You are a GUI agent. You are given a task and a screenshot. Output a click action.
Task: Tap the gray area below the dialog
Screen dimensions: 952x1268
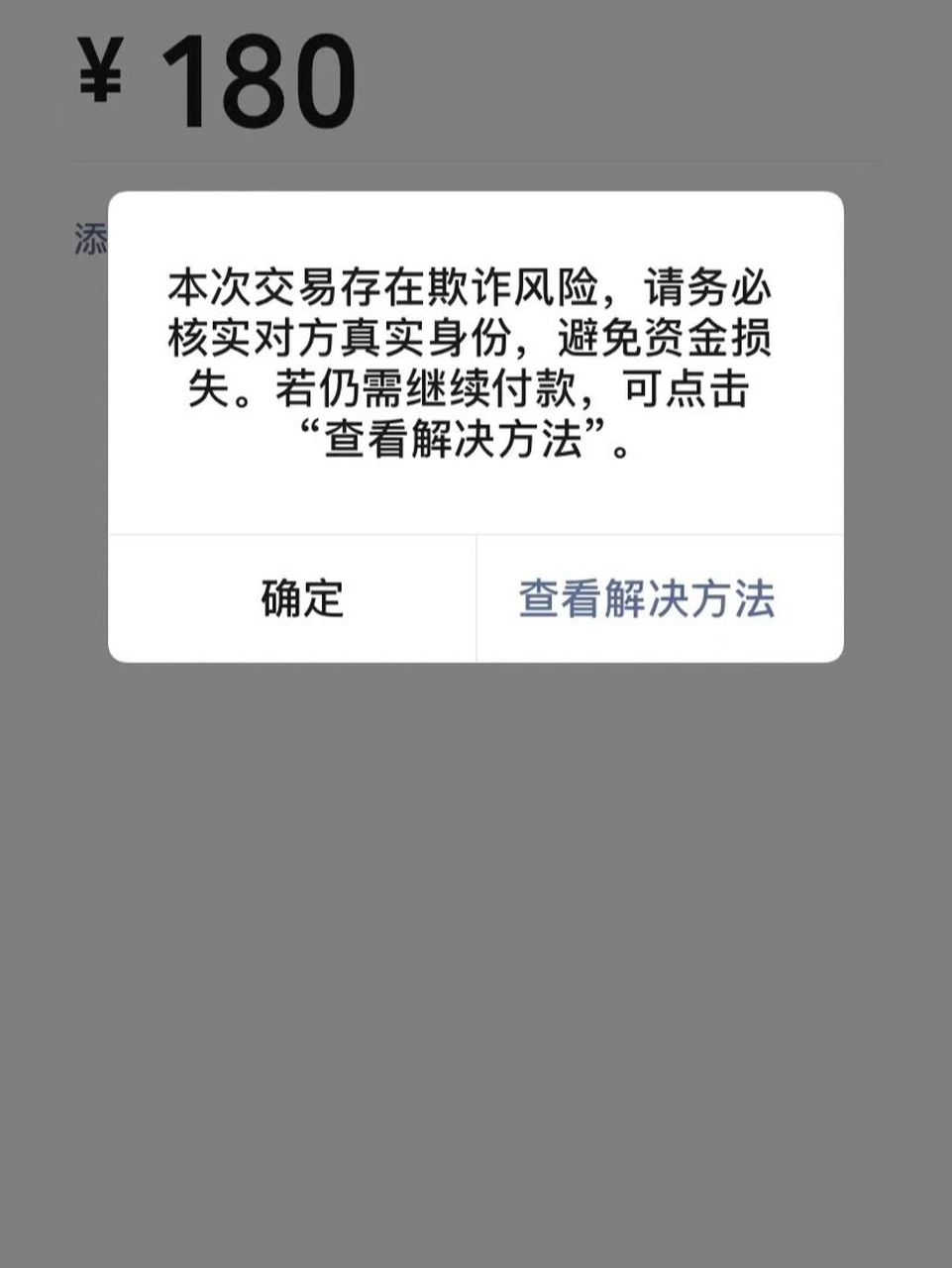476,941
